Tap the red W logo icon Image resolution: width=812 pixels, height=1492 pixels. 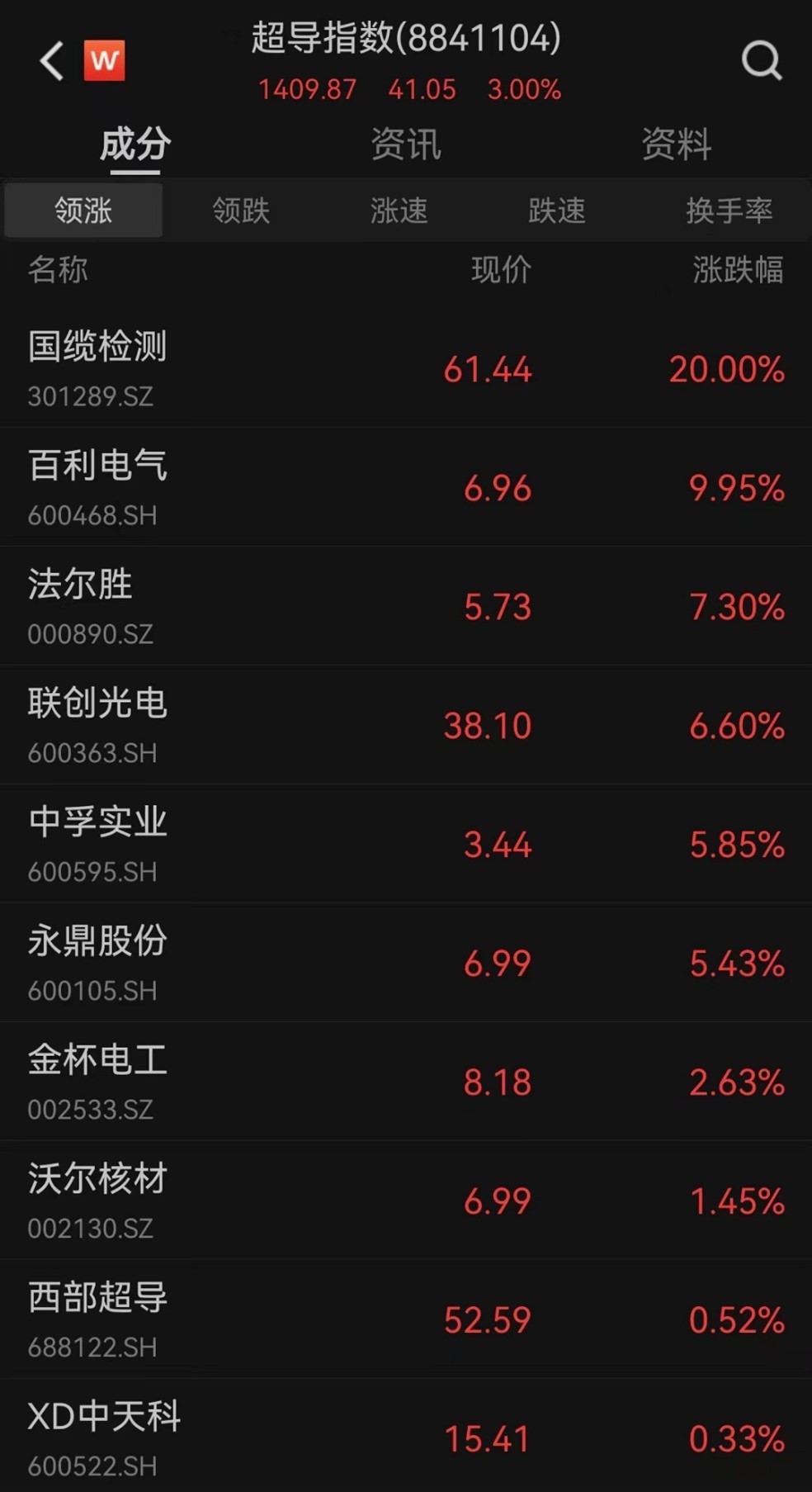[105, 60]
